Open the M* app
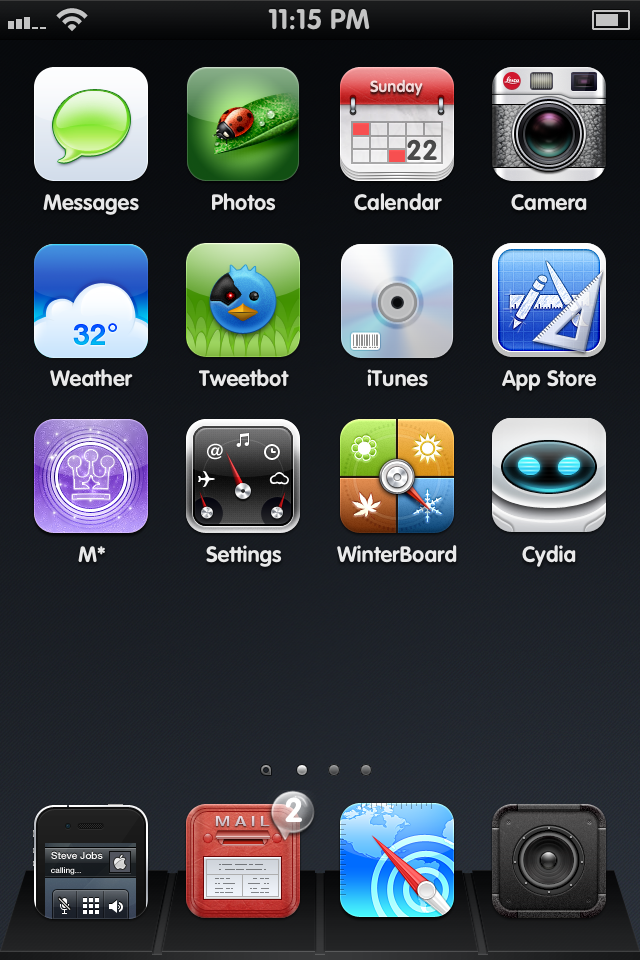The height and width of the screenshot is (960, 640). 91,476
